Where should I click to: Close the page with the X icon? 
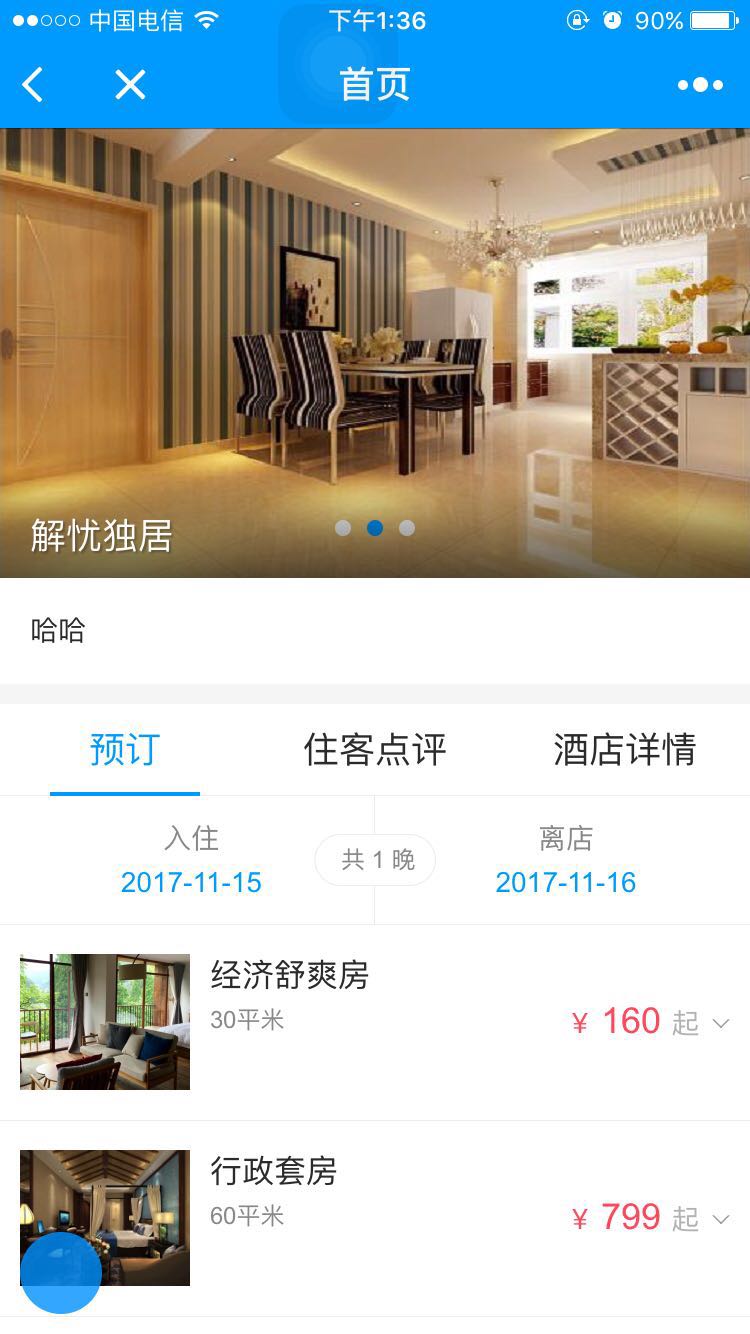(x=130, y=85)
